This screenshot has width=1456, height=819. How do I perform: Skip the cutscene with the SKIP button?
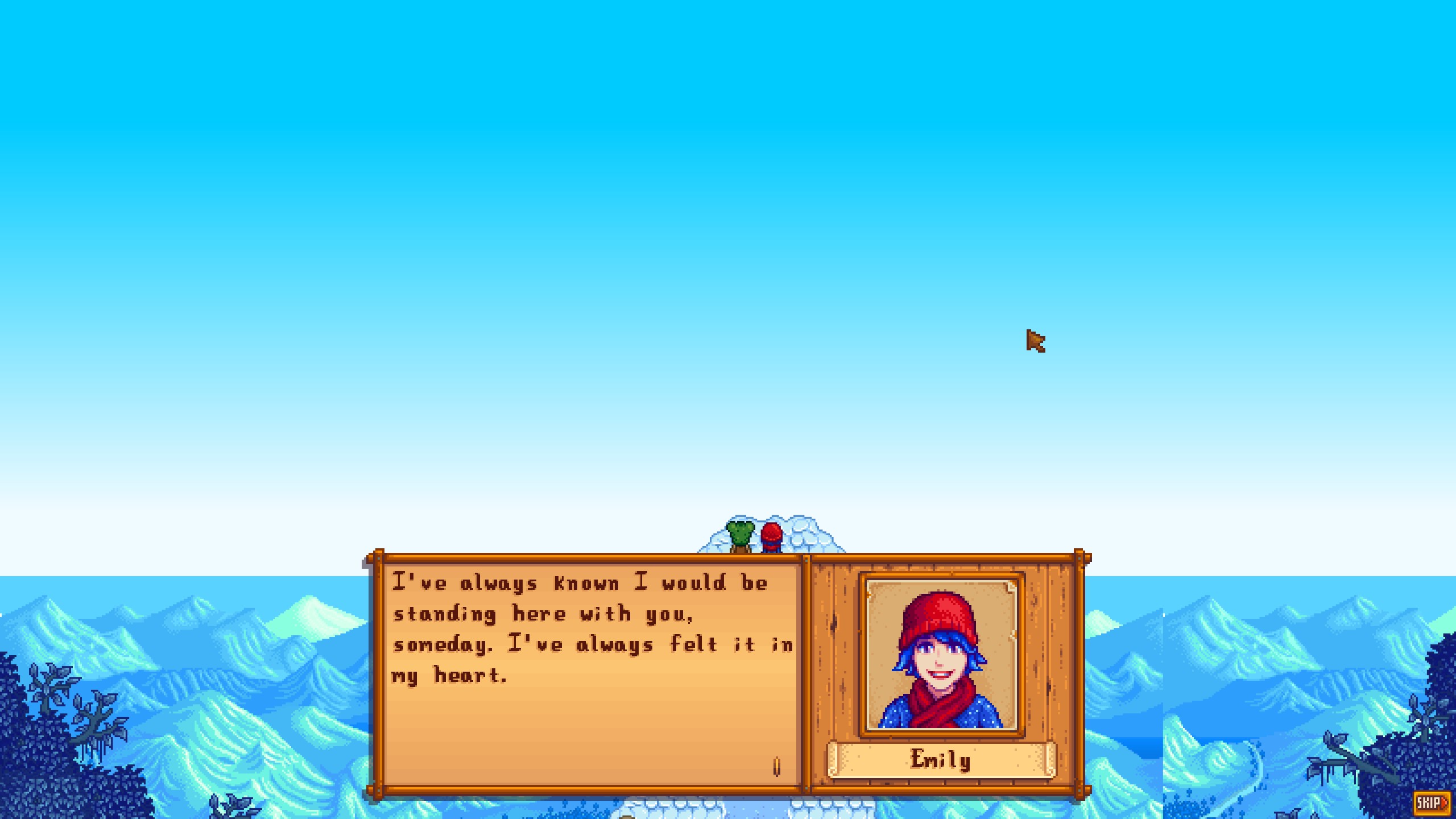tap(1431, 803)
